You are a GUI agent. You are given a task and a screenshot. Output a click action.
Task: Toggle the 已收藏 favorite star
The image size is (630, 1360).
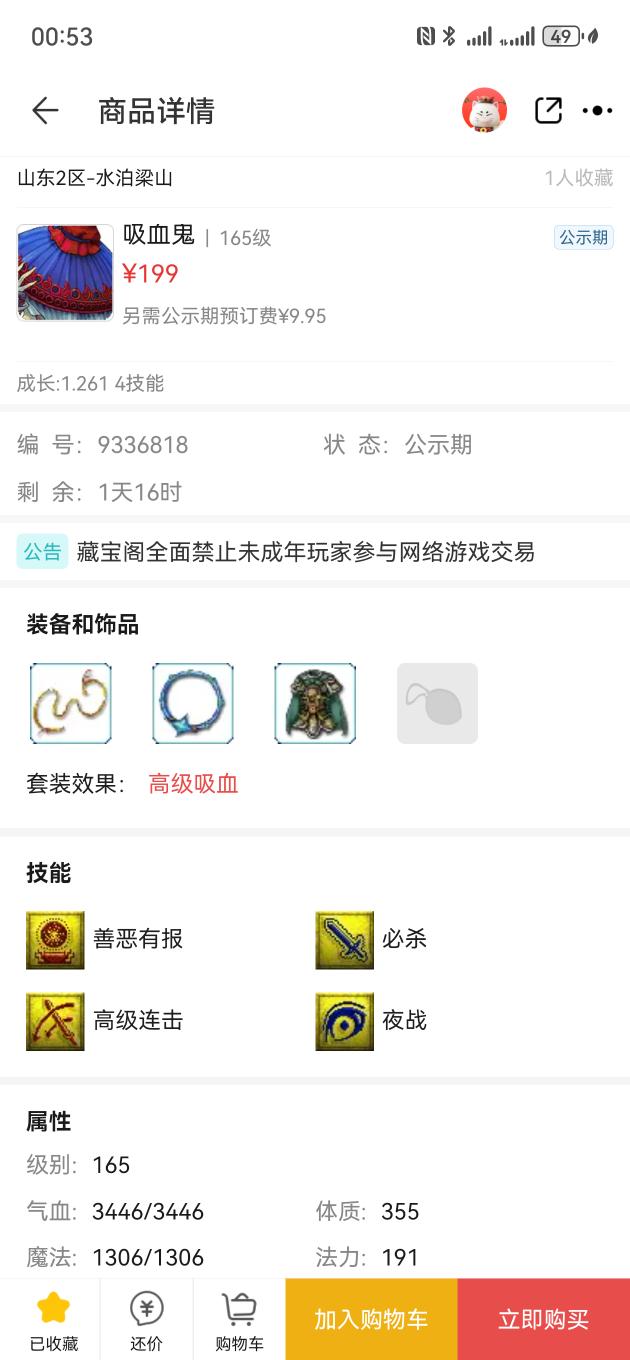(52, 1319)
